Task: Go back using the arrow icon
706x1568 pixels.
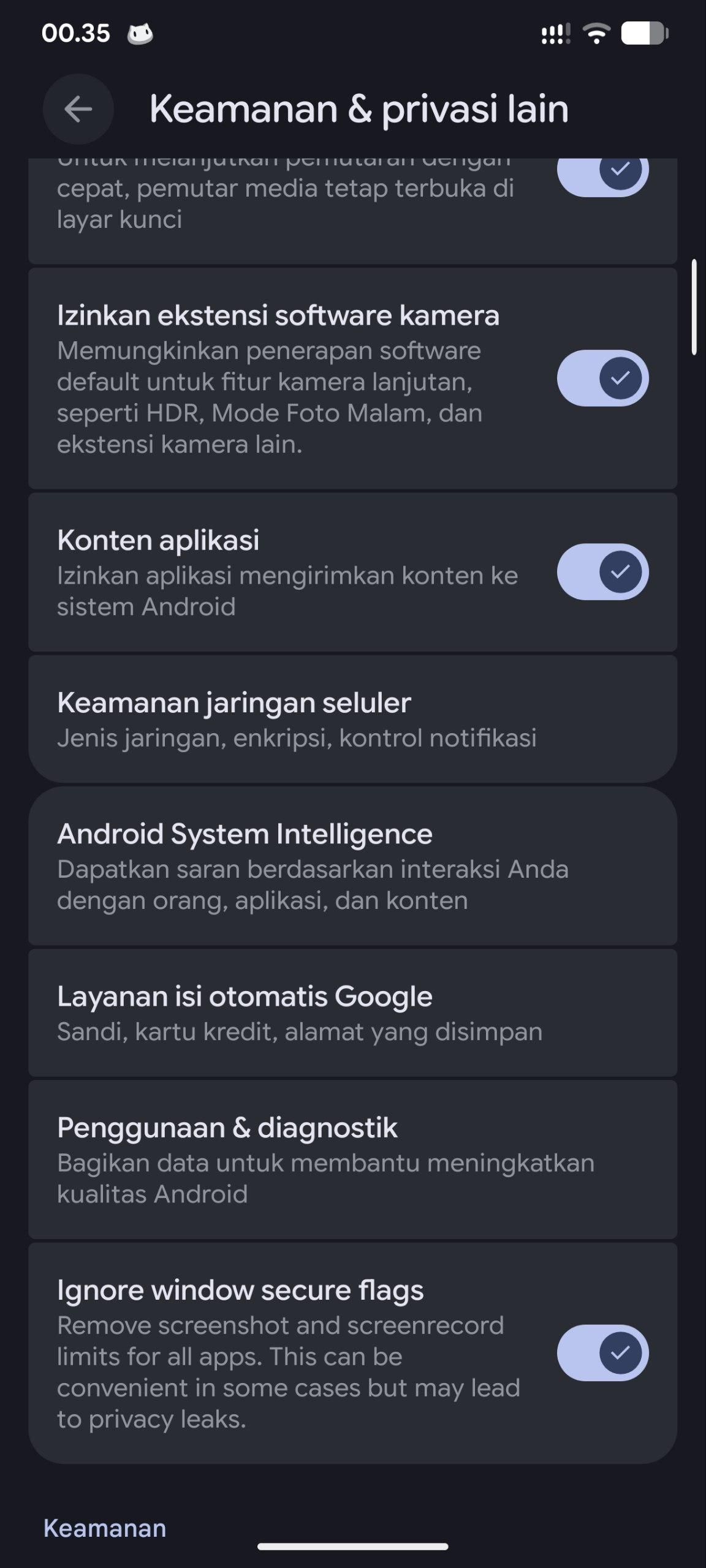Action: tap(78, 110)
